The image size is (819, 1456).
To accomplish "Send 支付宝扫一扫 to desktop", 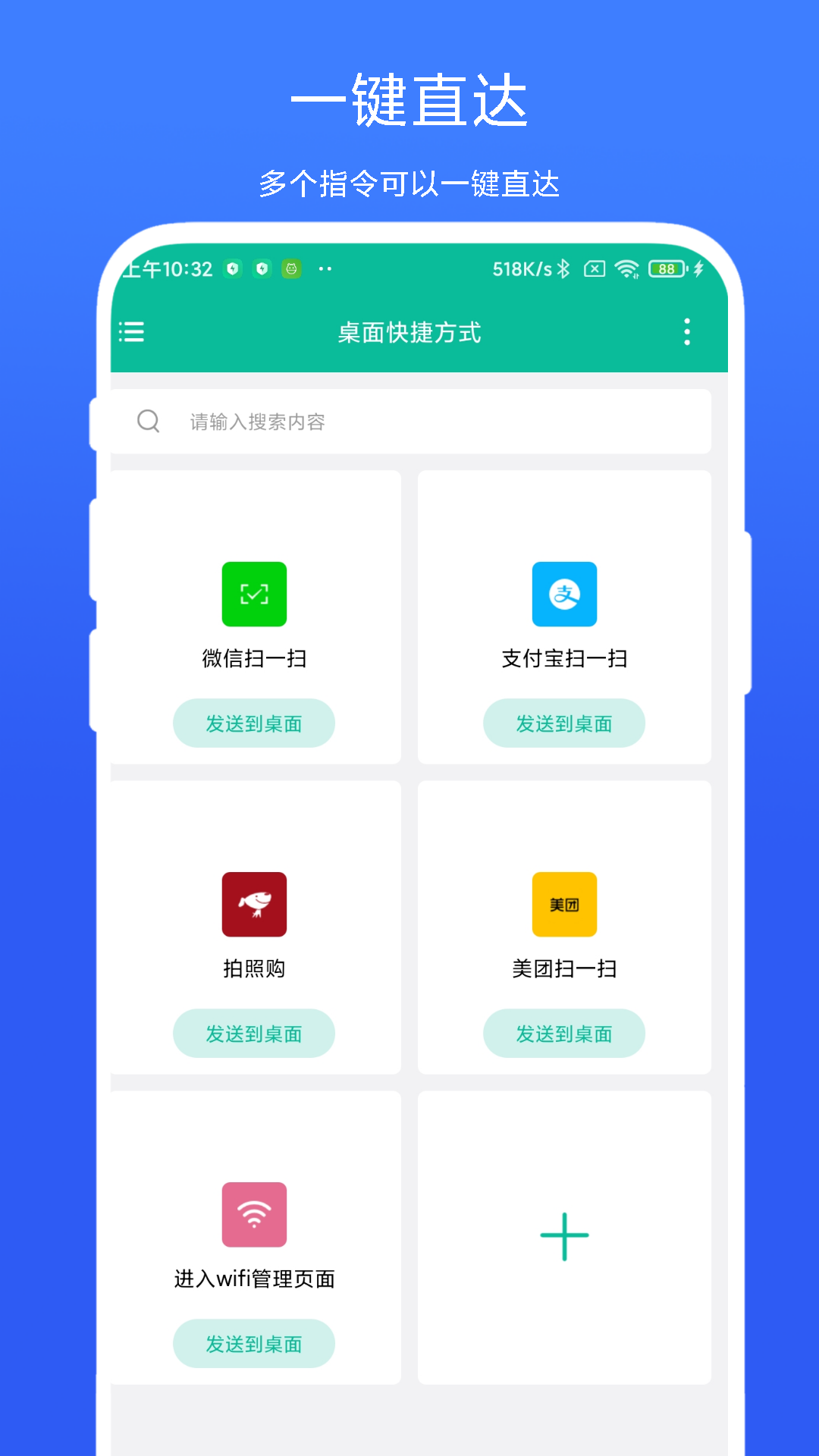I will (564, 723).
